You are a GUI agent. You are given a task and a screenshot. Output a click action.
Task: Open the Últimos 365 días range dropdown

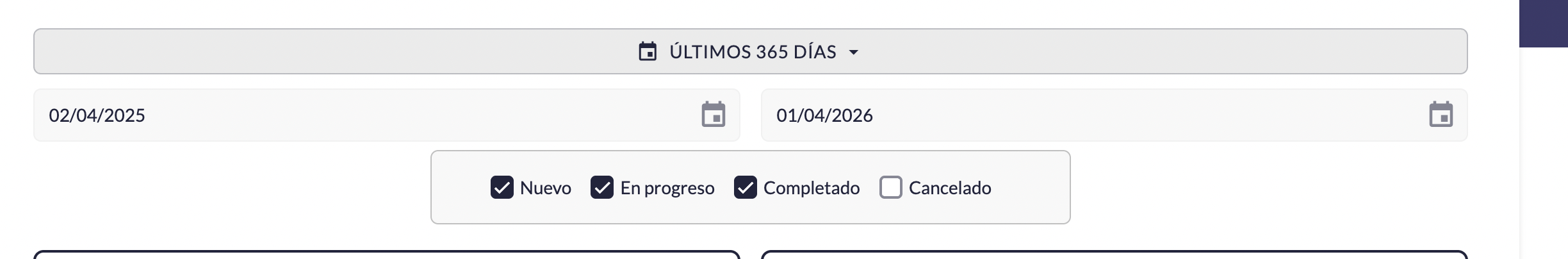[749, 51]
